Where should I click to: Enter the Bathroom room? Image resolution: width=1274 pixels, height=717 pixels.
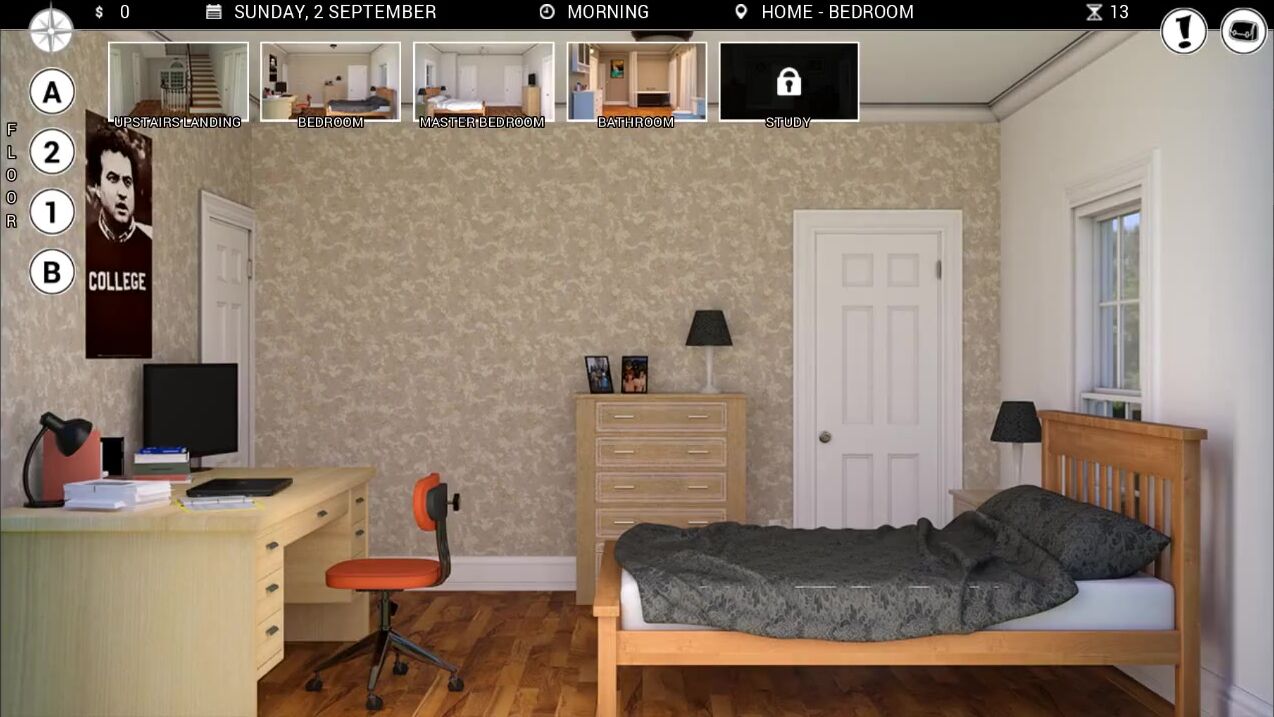coord(637,82)
